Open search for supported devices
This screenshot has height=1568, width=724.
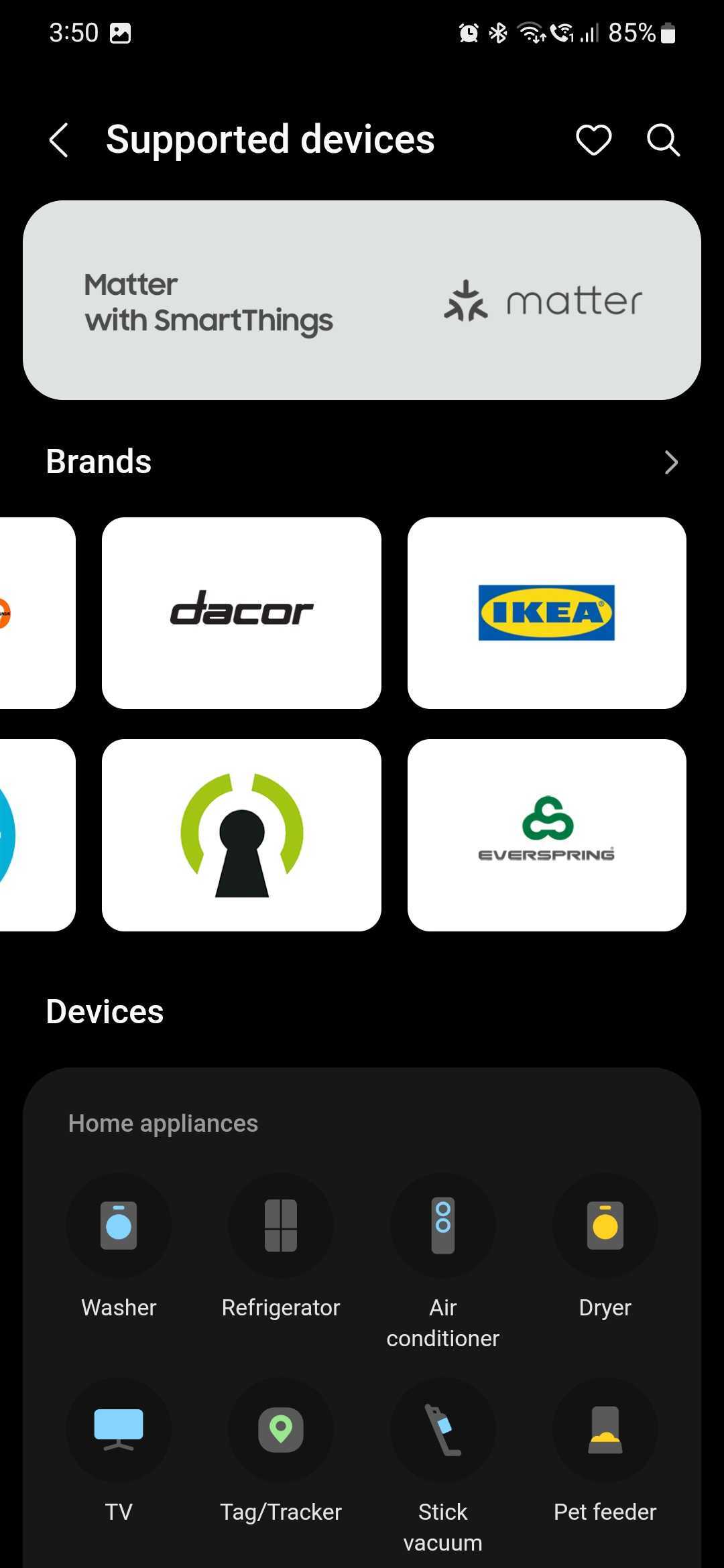[x=663, y=140]
